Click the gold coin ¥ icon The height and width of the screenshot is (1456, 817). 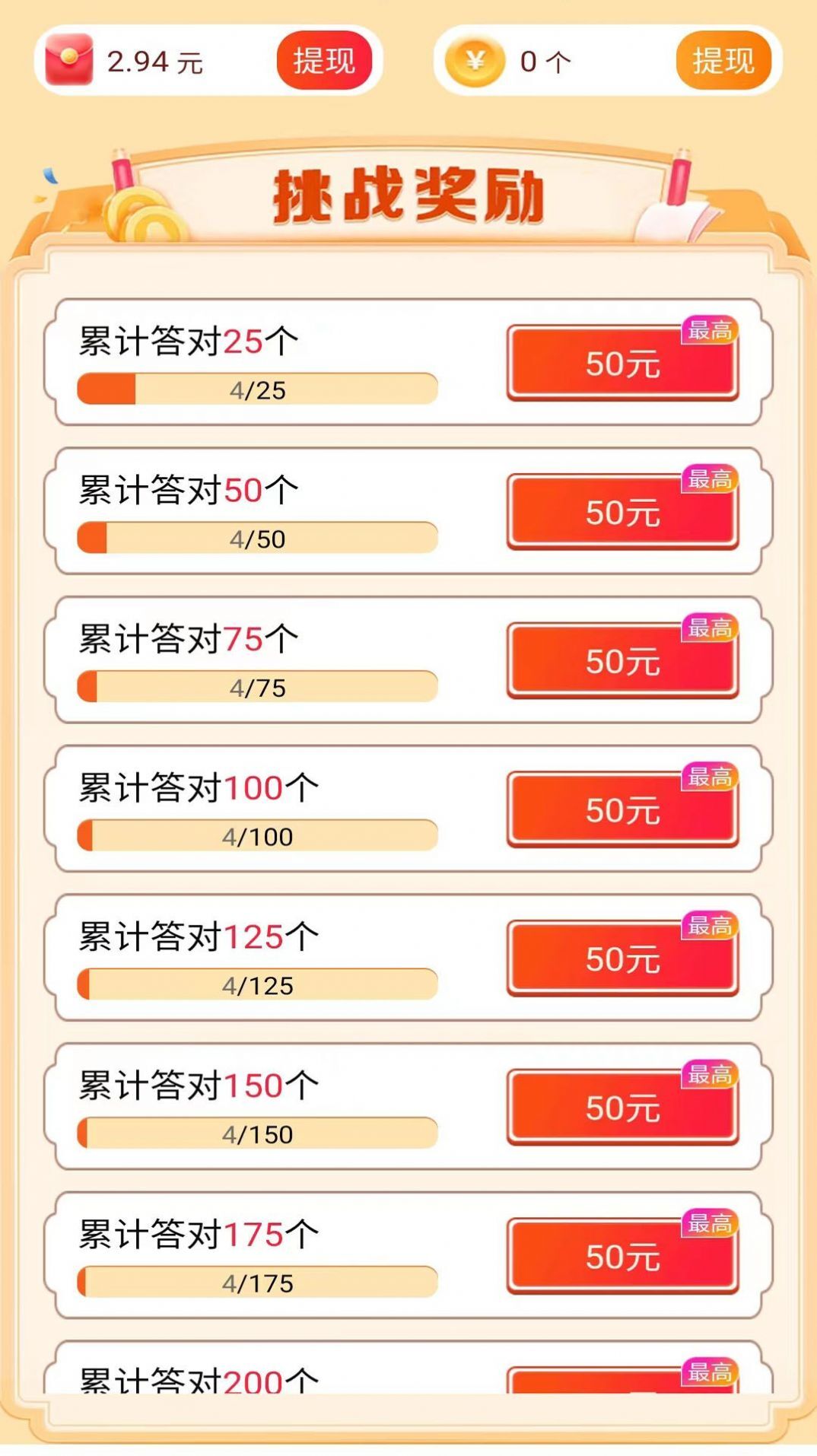[476, 61]
